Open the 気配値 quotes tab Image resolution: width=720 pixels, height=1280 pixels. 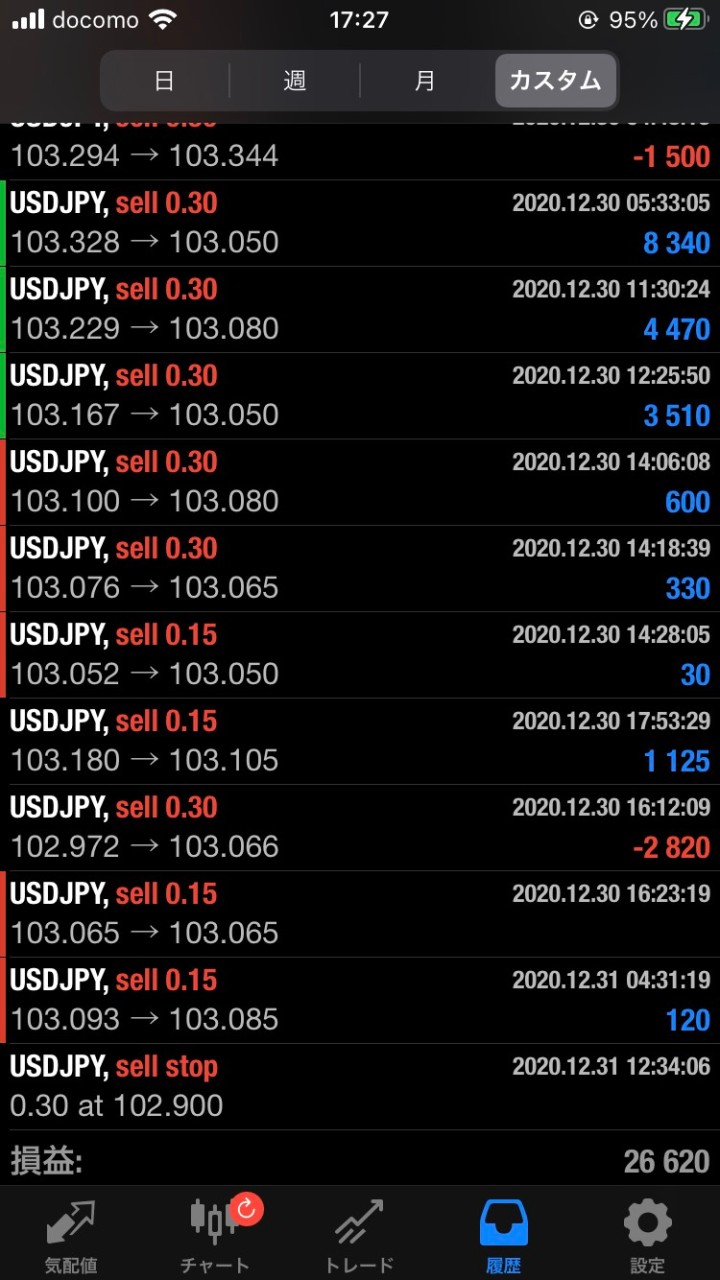click(71, 1235)
